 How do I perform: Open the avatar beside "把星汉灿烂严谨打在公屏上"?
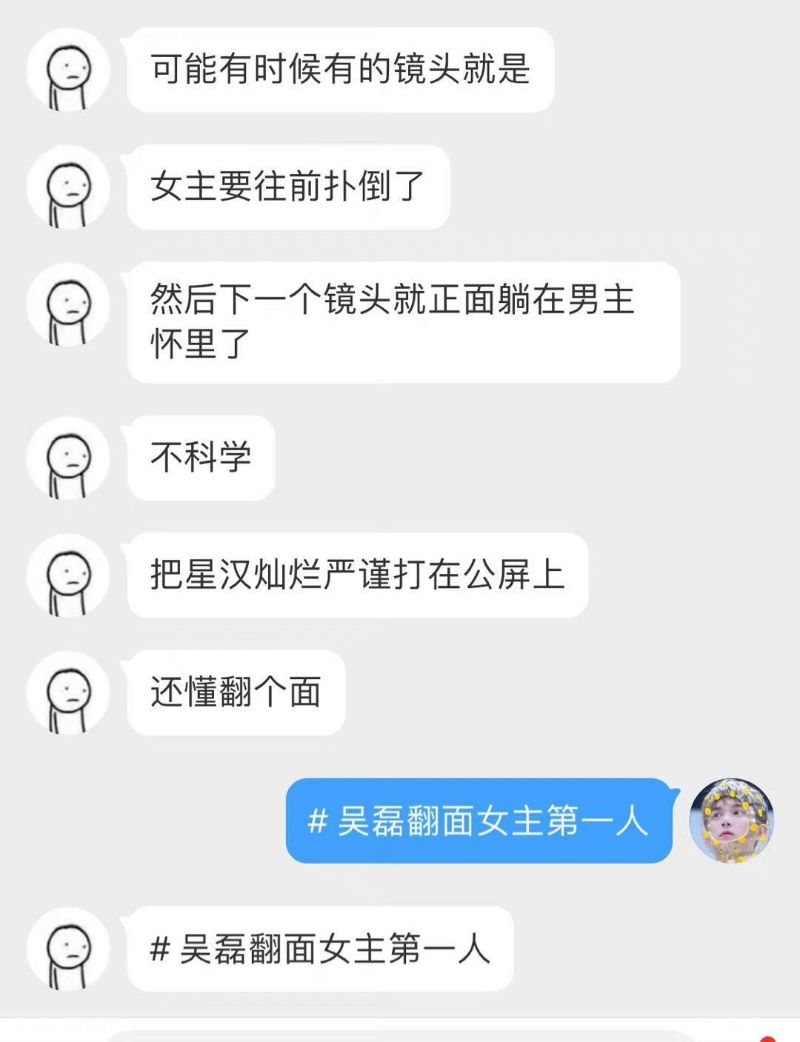coord(68,575)
